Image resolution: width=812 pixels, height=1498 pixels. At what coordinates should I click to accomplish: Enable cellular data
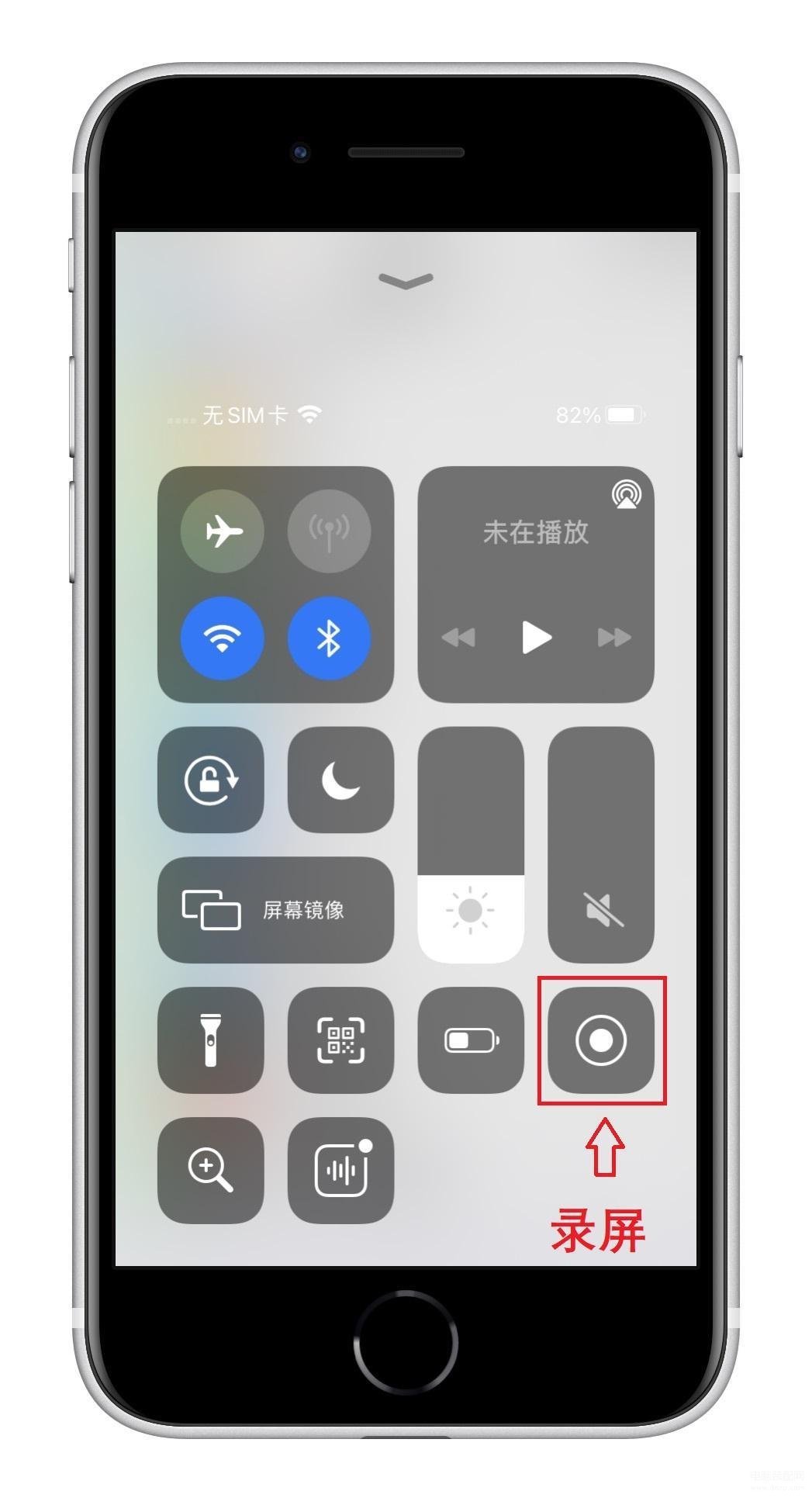pos(329,531)
